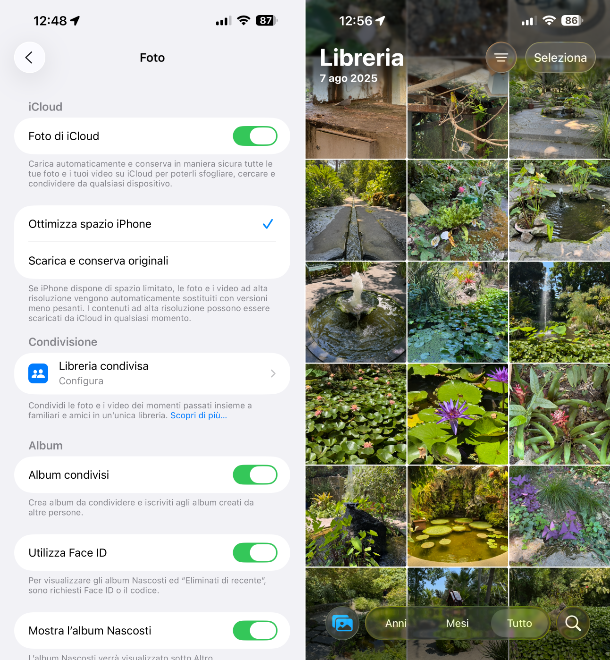Show the Tutto photos view
The image size is (610, 660).
pyautogui.click(x=519, y=623)
